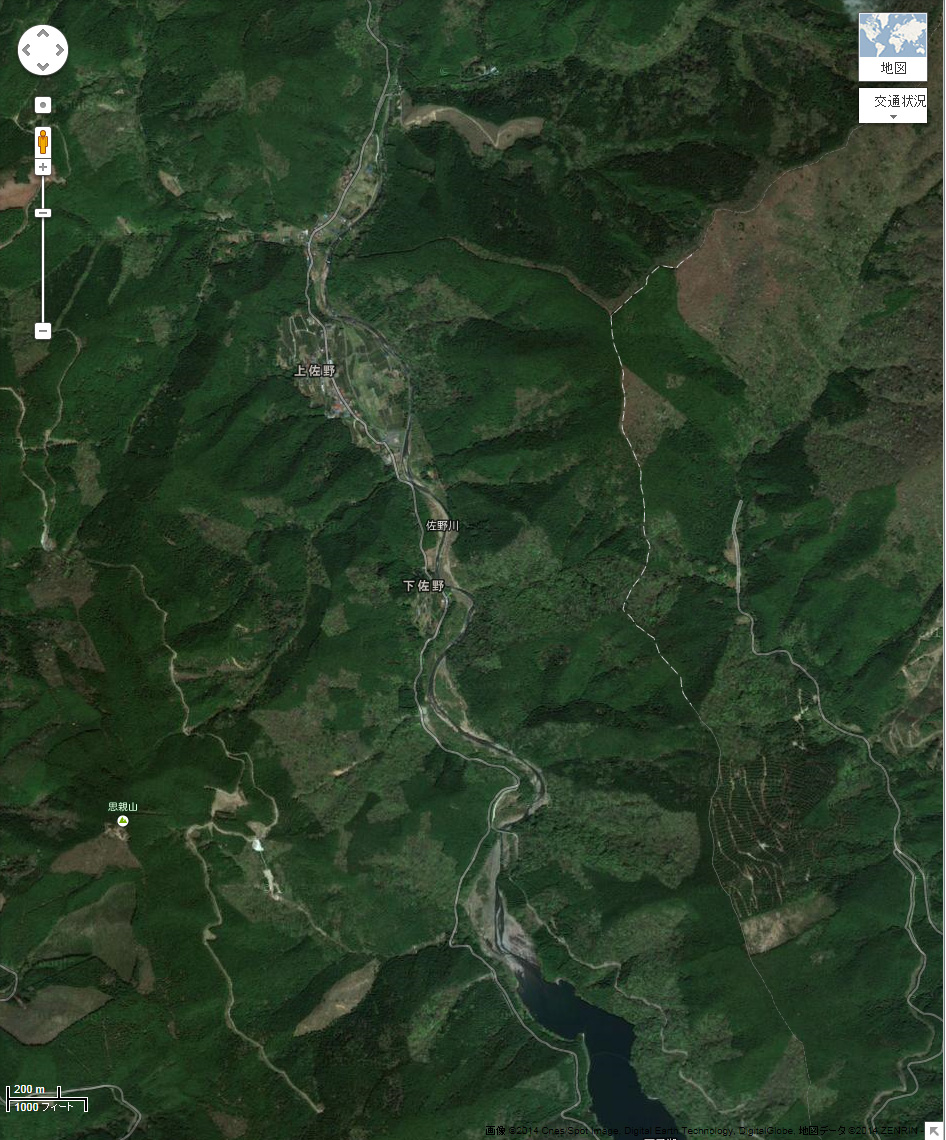Collapse the corner overview arrow
The image size is (946, 1140).
pyautogui.click(x=934, y=1129)
